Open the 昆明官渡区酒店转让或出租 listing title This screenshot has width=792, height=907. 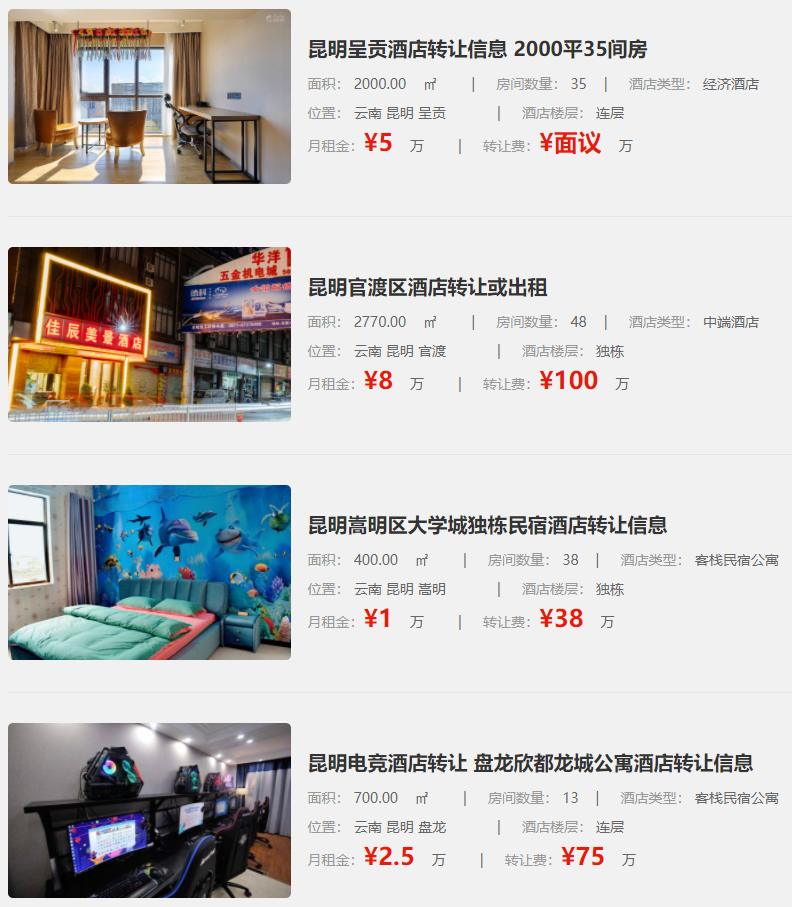pyautogui.click(x=427, y=288)
